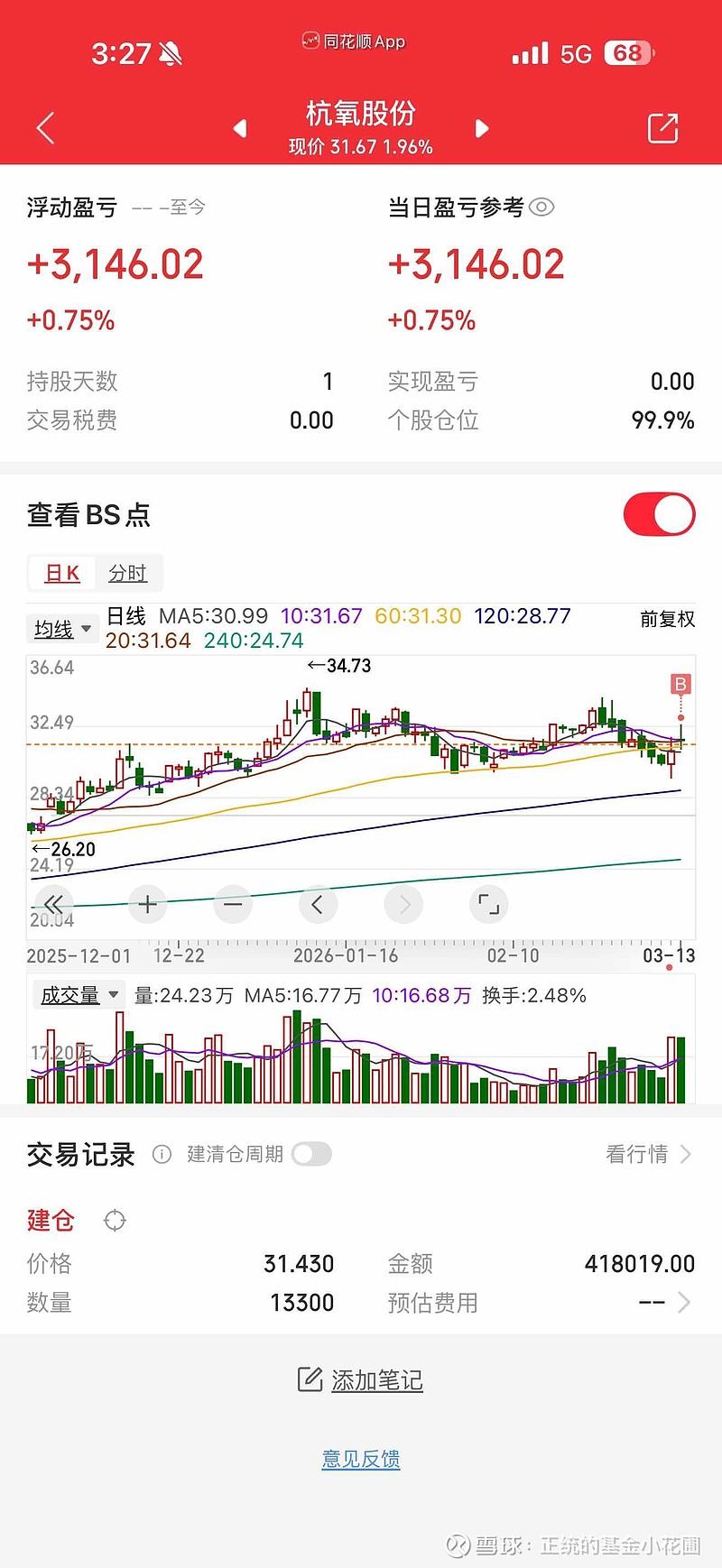The width and height of the screenshot is (722, 1568).
Task: Open the 均线 indicator dropdown
Action: click(63, 629)
